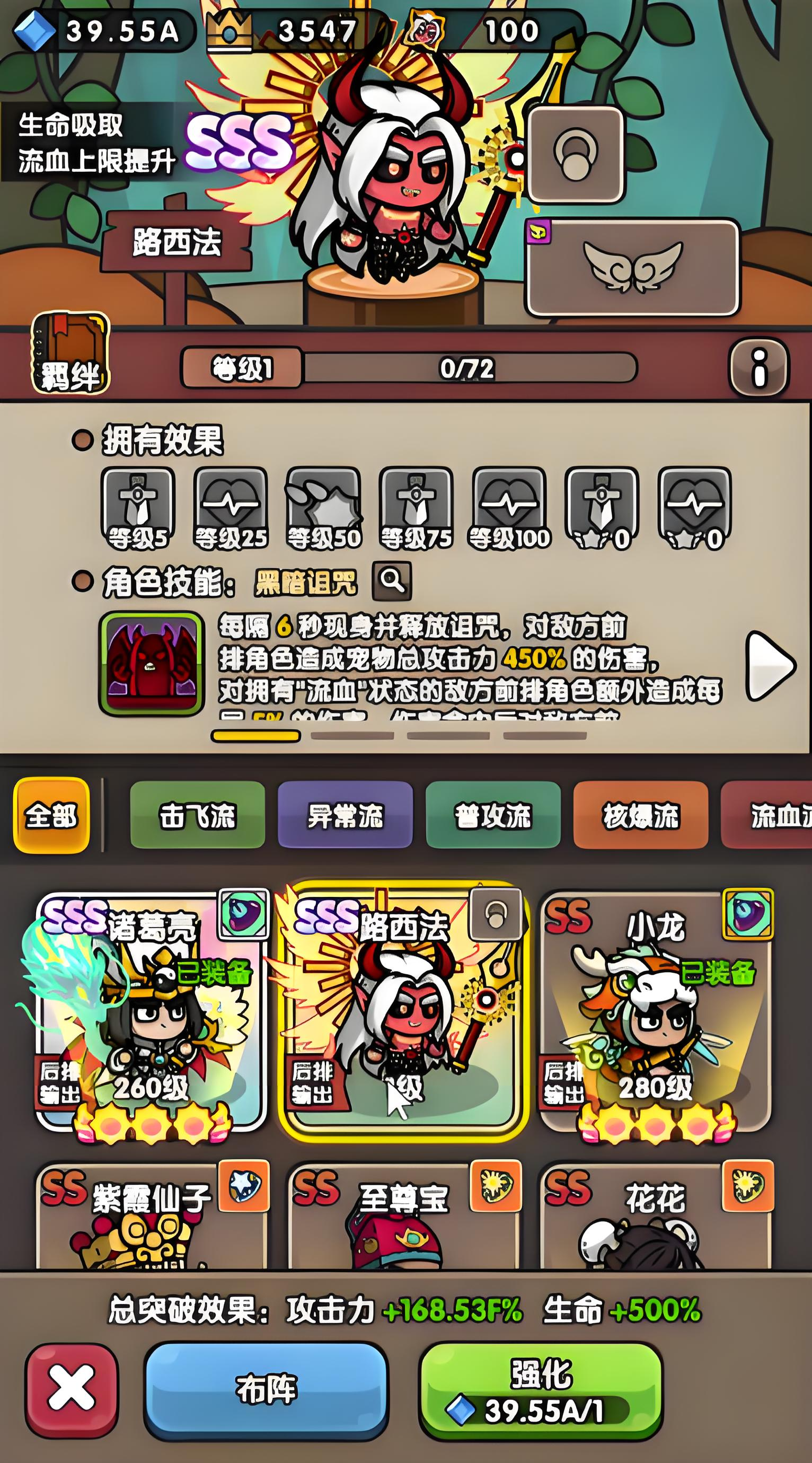812x1463 pixels.
Task: Open the character info button
Action: pos(758,367)
